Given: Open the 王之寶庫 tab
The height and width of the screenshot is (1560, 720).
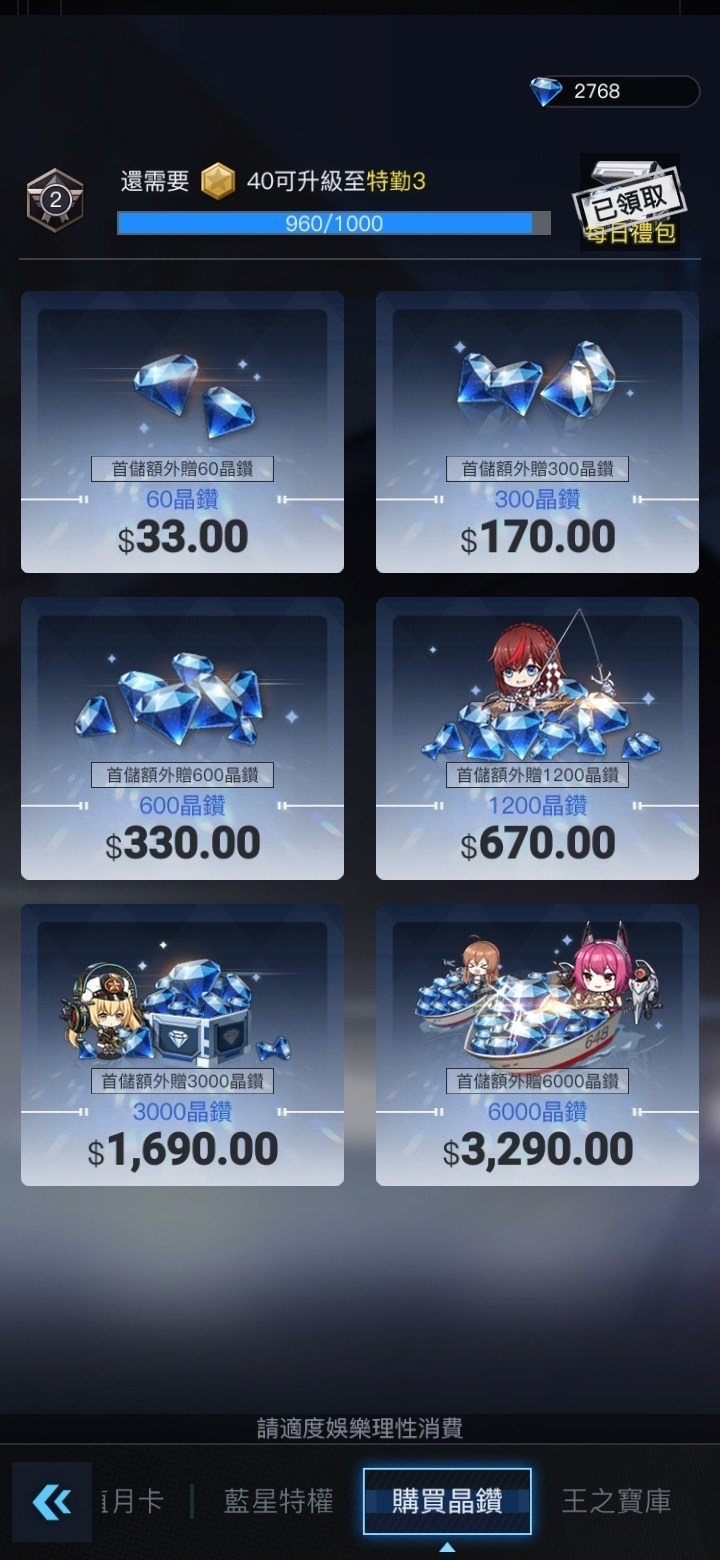Looking at the screenshot, I should pyautogui.click(x=616, y=1501).
